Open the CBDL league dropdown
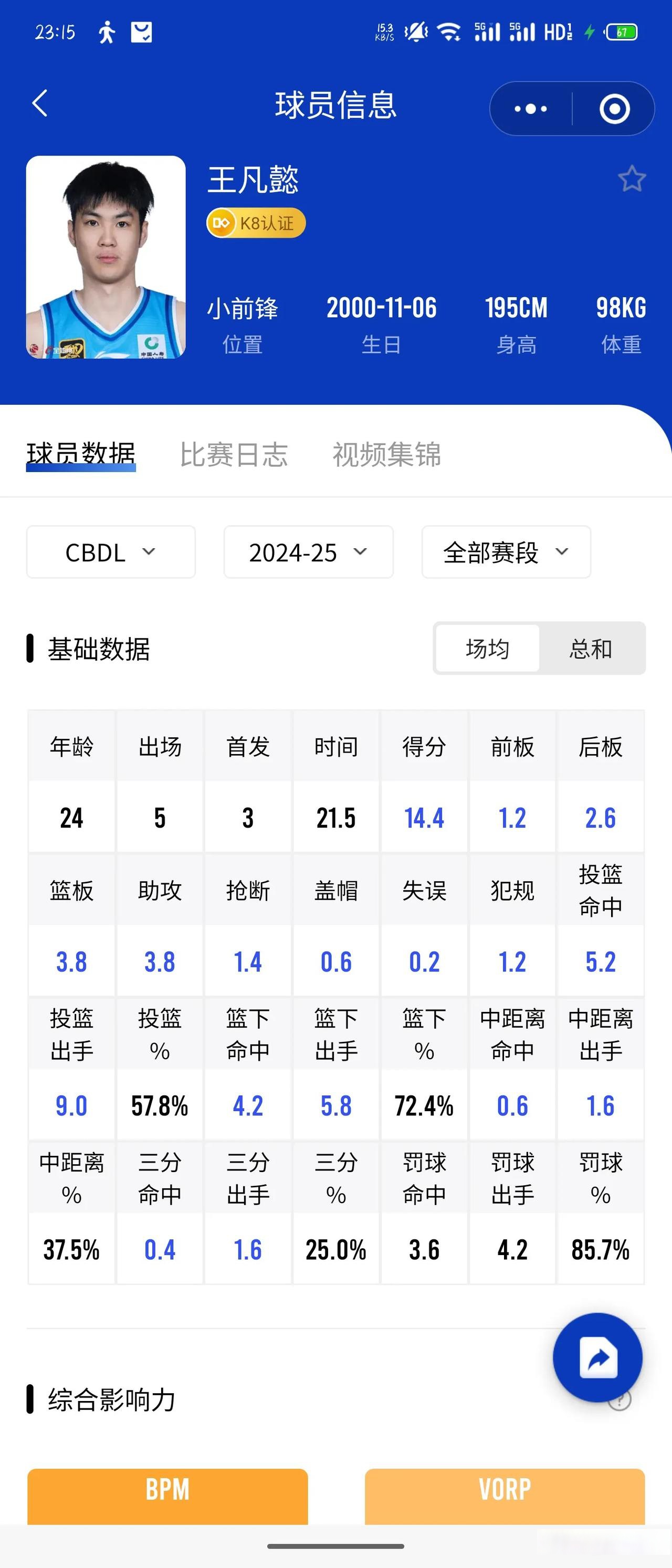The image size is (672, 1568). pyautogui.click(x=111, y=552)
